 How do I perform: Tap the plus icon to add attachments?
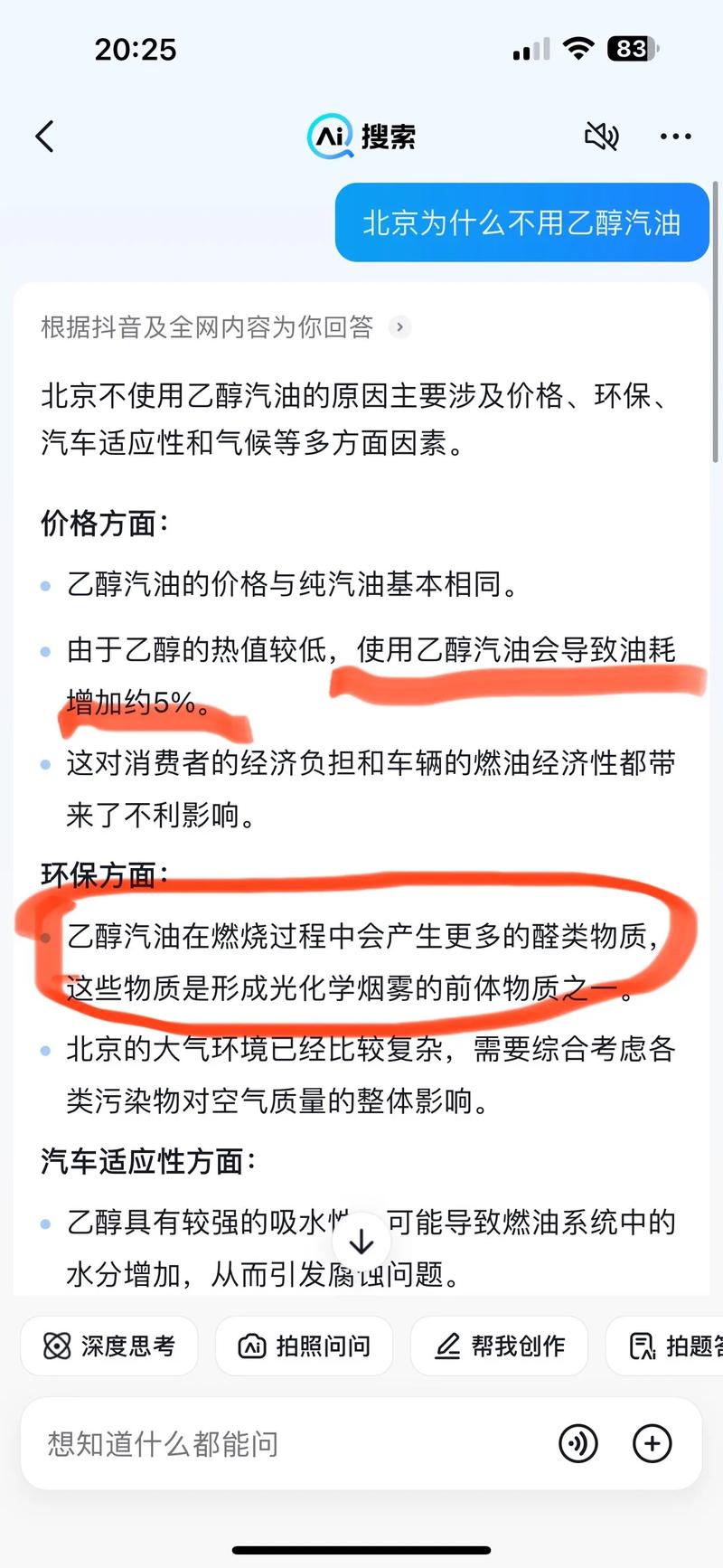[x=653, y=1442]
